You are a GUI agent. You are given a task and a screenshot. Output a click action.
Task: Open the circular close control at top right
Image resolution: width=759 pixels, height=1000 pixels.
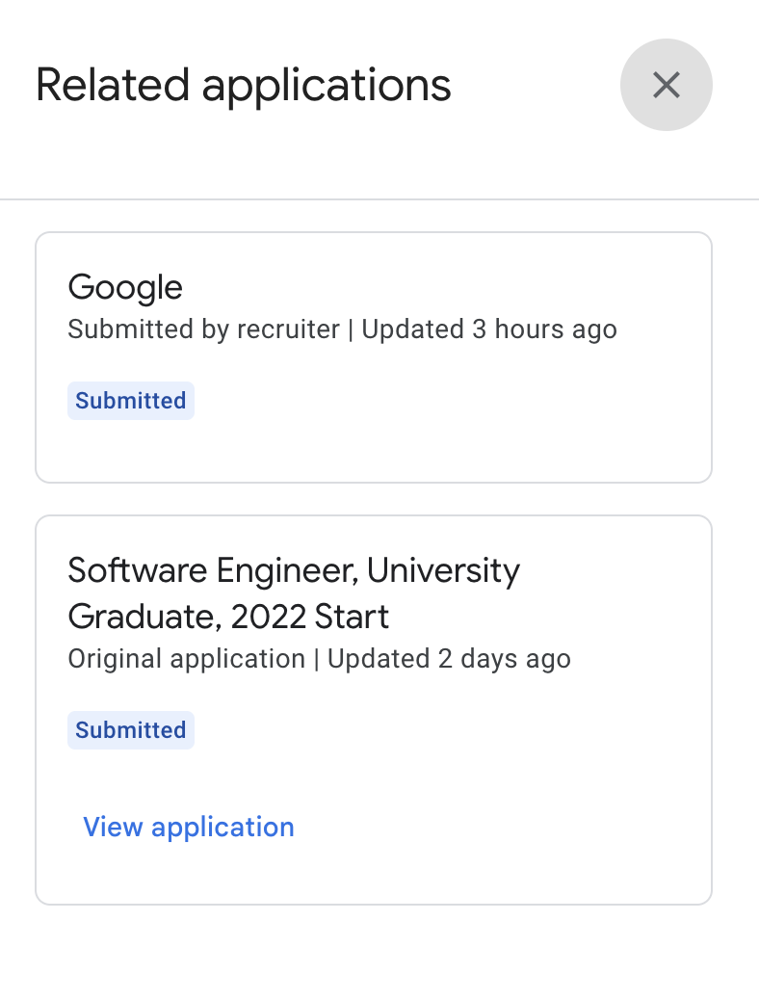pyautogui.click(x=666, y=85)
